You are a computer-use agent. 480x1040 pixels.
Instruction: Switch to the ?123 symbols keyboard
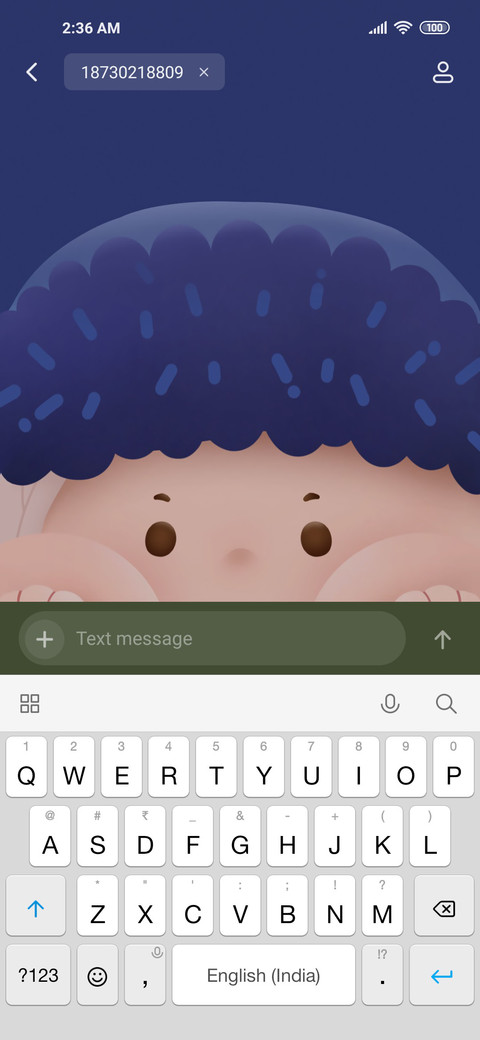click(x=38, y=976)
